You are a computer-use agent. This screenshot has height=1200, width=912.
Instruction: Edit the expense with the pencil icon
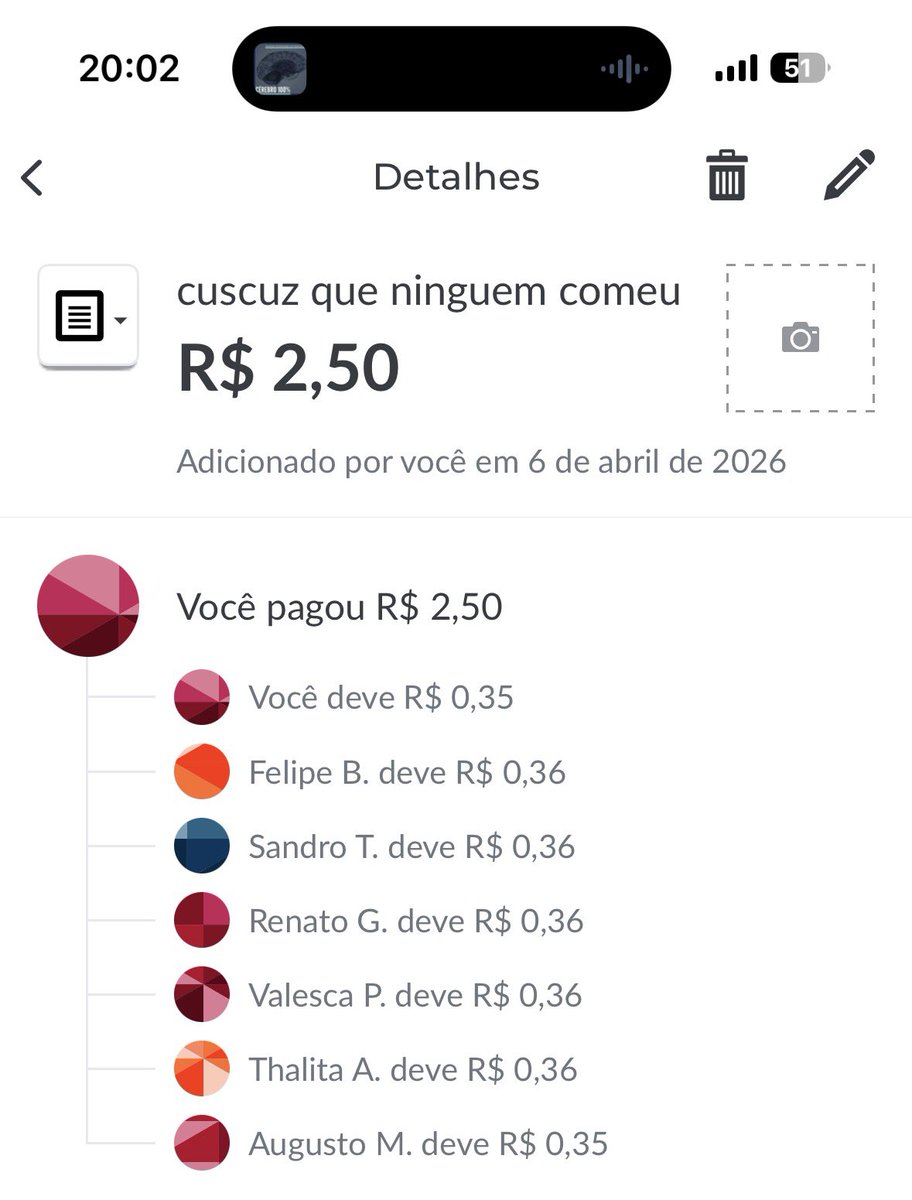pos(849,176)
